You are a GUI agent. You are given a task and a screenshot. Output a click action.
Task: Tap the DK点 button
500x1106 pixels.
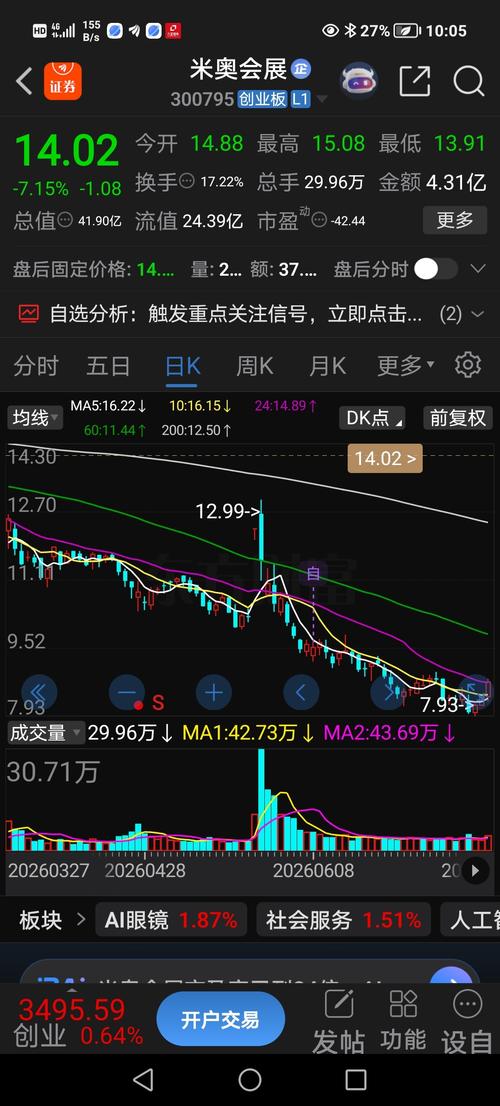[x=372, y=418]
